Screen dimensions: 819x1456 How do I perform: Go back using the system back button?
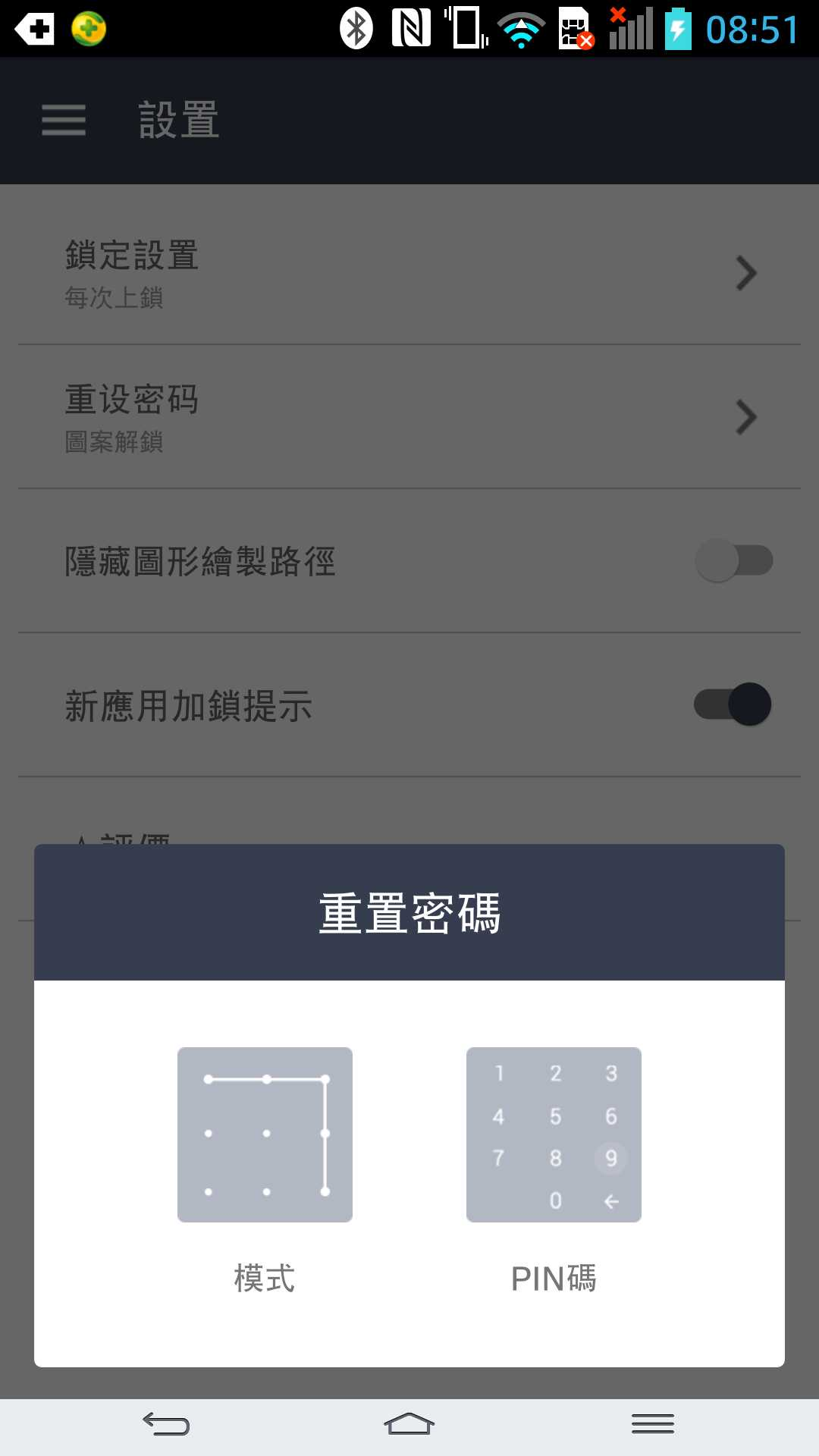click(166, 1424)
